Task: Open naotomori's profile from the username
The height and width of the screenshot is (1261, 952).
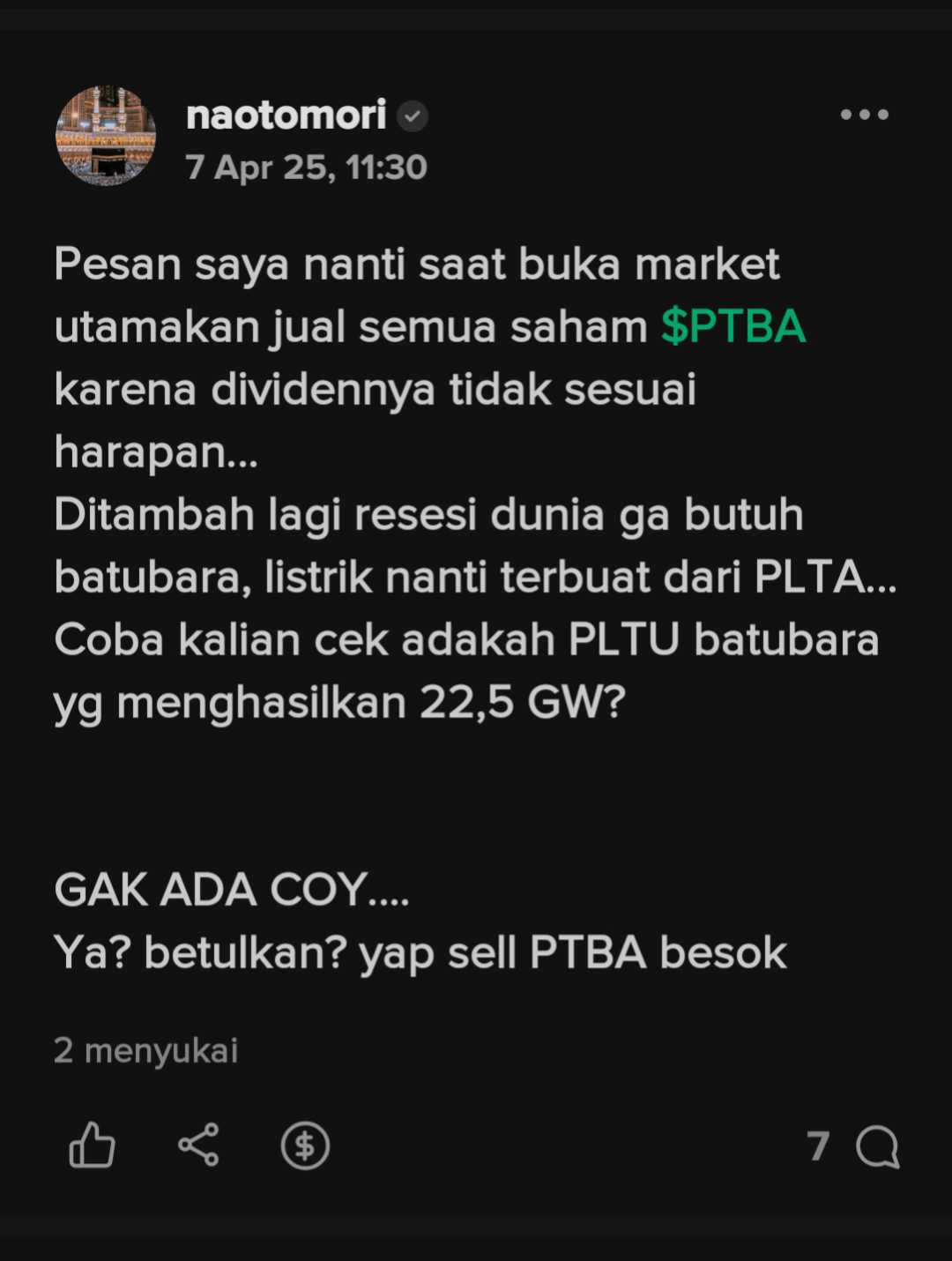Action: click(286, 116)
